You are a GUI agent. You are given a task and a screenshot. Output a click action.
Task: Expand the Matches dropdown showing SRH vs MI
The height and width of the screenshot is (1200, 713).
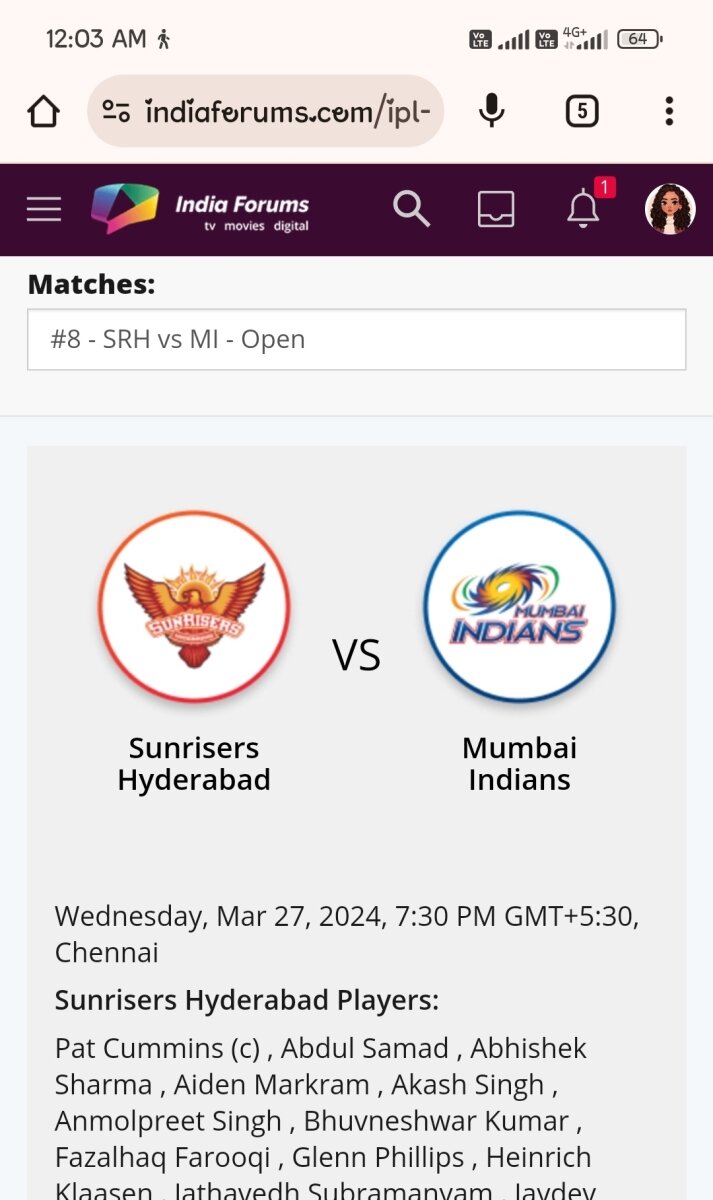pos(356,339)
